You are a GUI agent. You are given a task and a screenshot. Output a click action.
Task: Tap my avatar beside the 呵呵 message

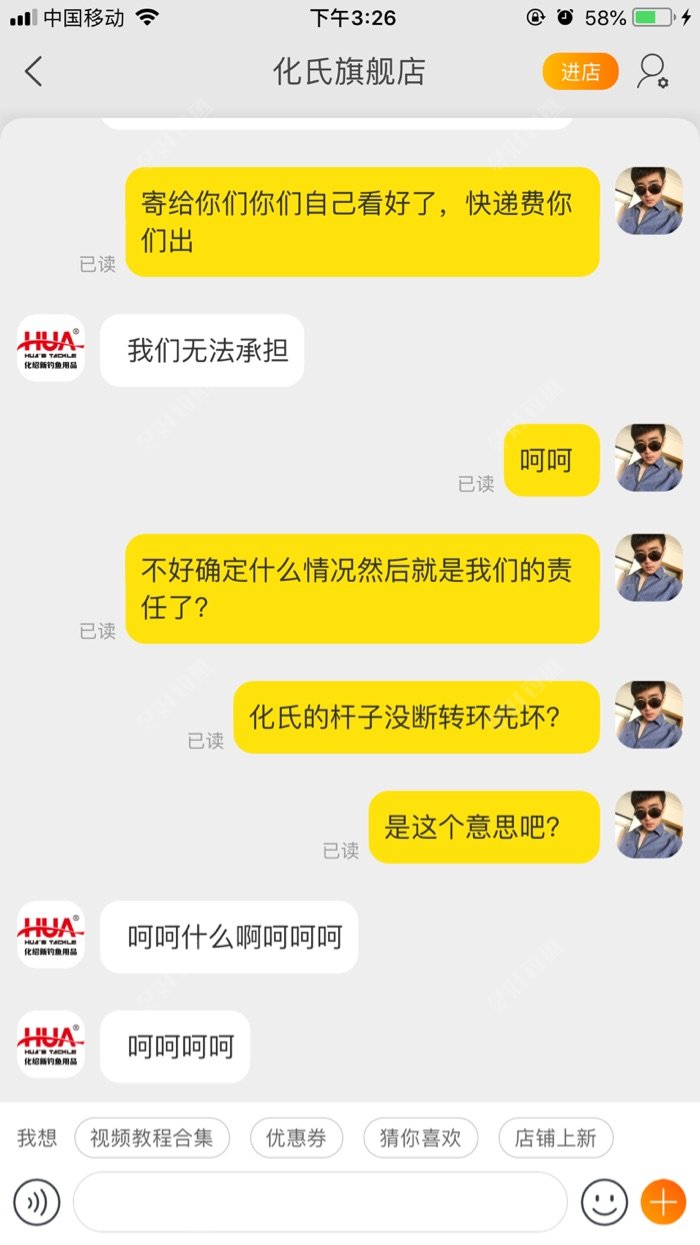tap(649, 458)
